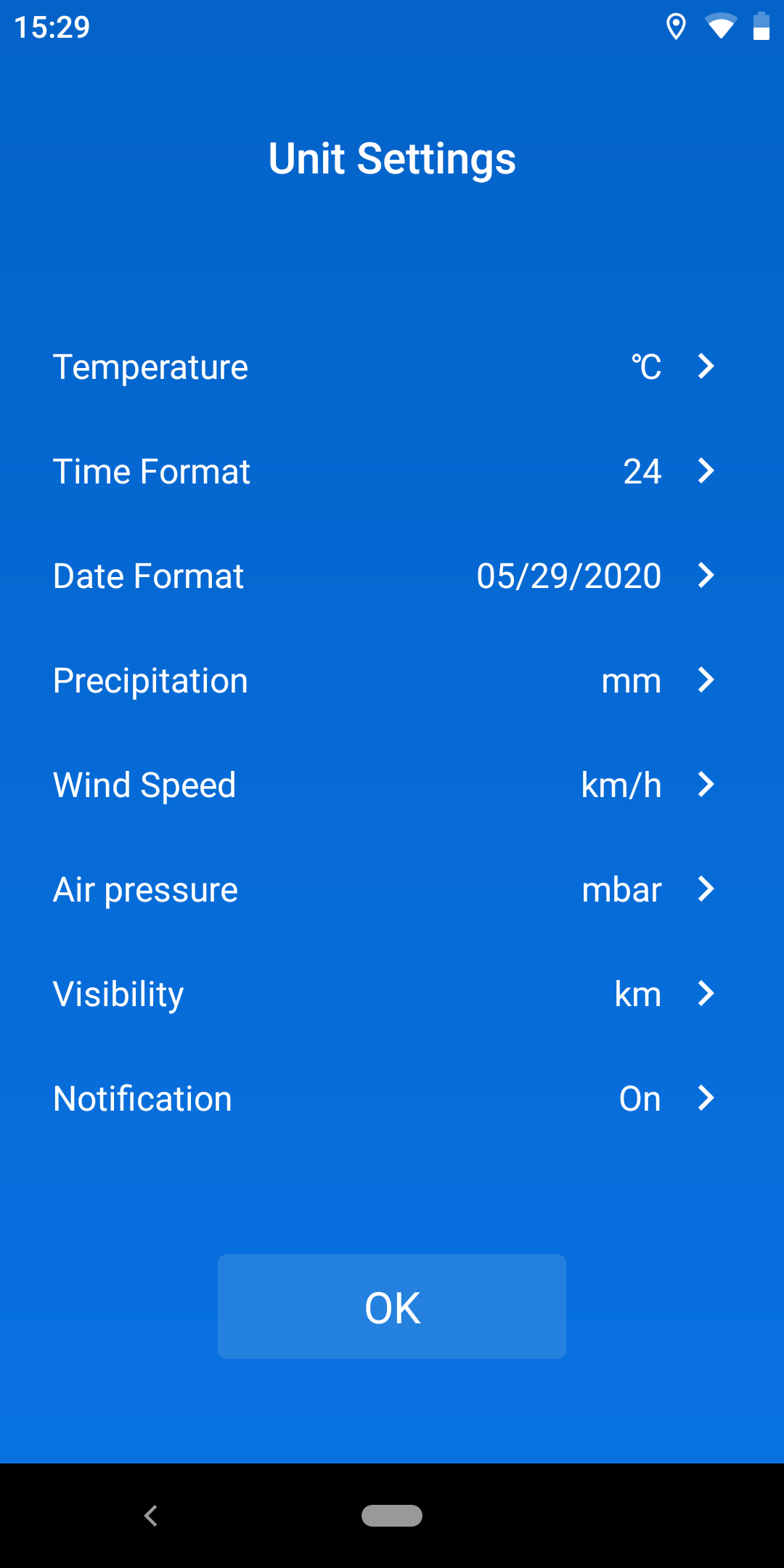Open the Notification setting row
The height and width of the screenshot is (1568, 784).
[392, 1098]
